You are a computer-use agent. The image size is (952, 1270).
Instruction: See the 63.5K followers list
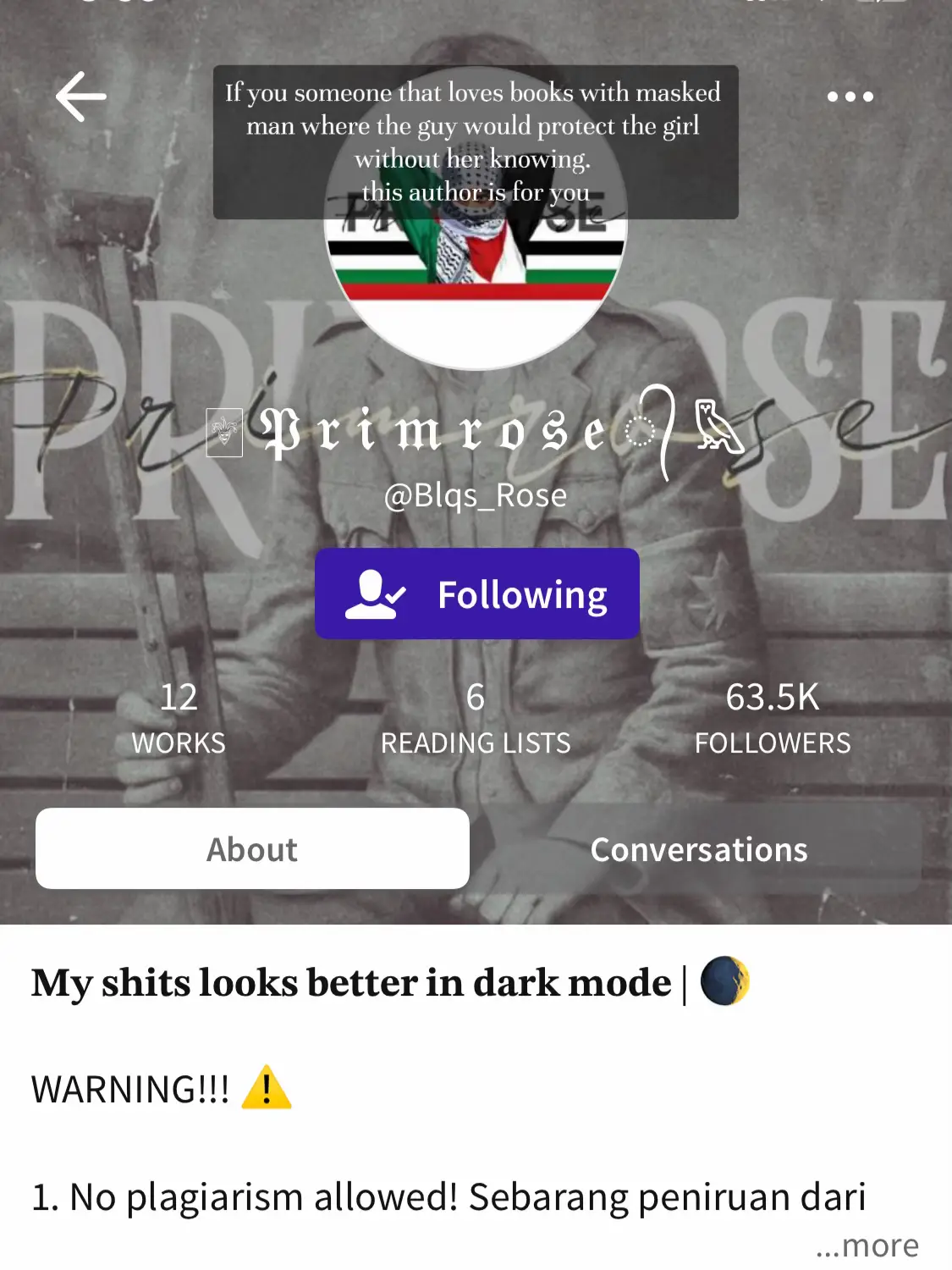pos(773,718)
